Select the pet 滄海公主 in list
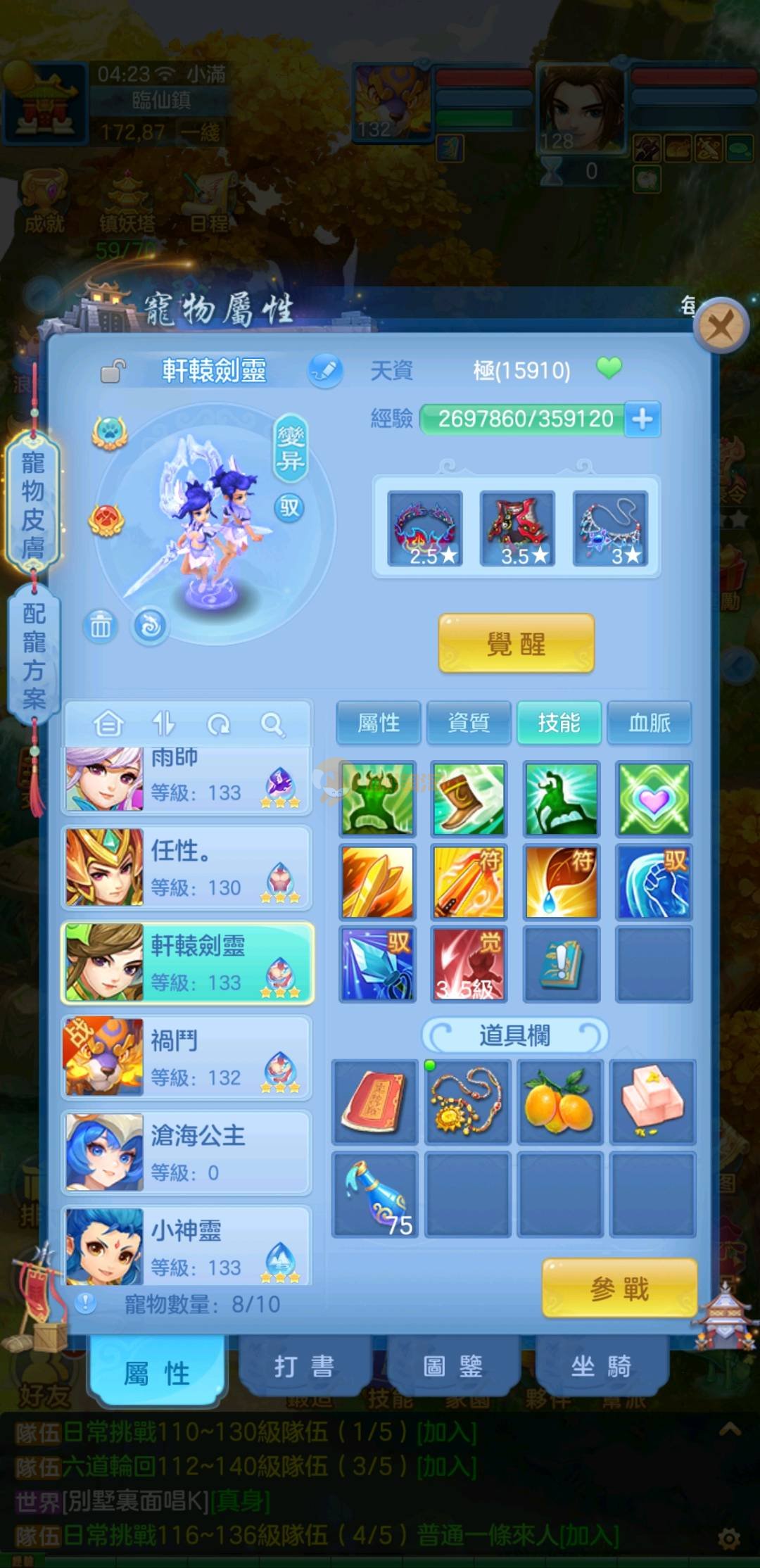The width and height of the screenshot is (760, 1568). pos(186,1152)
